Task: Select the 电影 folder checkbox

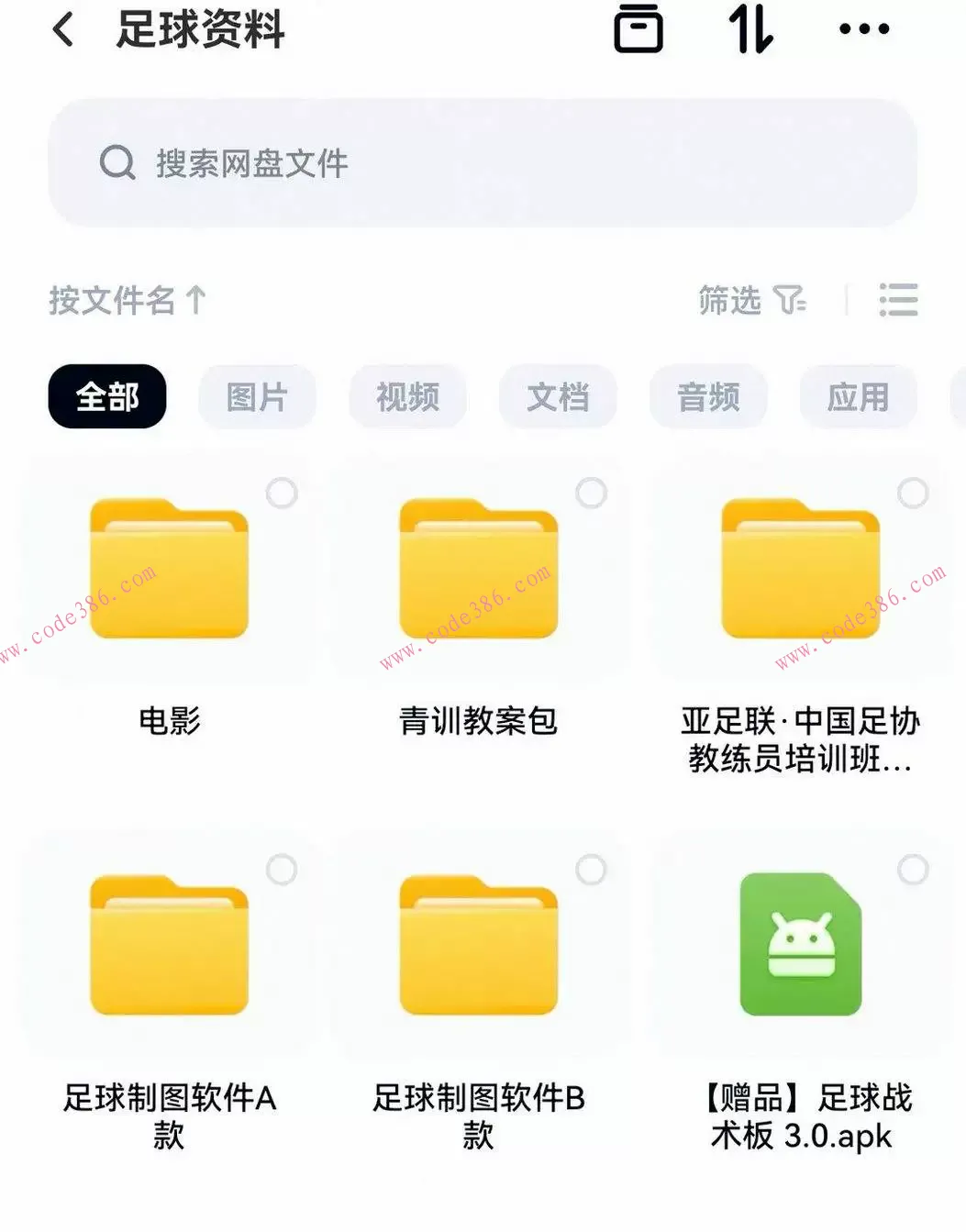Action: click(x=281, y=494)
